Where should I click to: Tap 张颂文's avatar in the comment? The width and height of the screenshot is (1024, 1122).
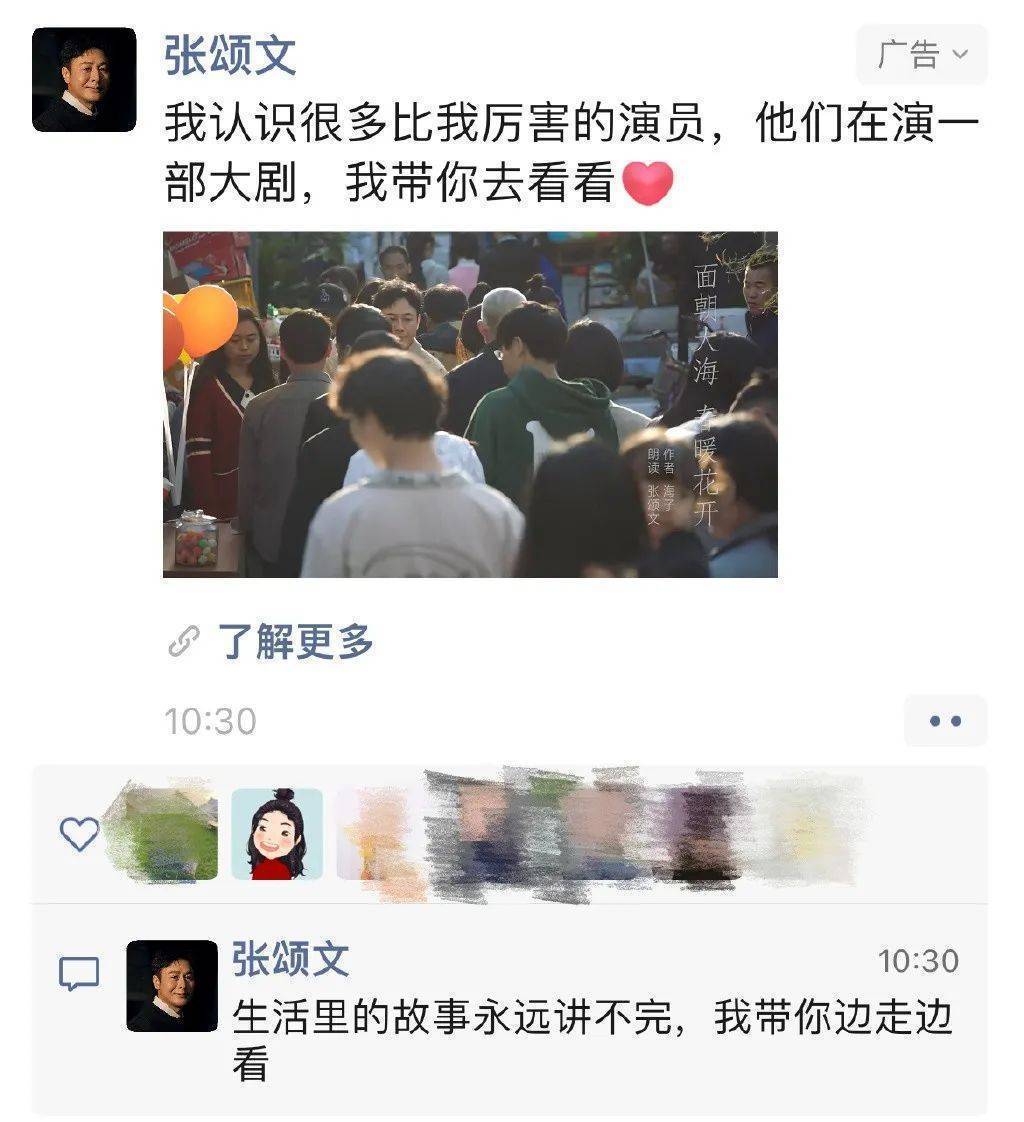[x=171, y=985]
